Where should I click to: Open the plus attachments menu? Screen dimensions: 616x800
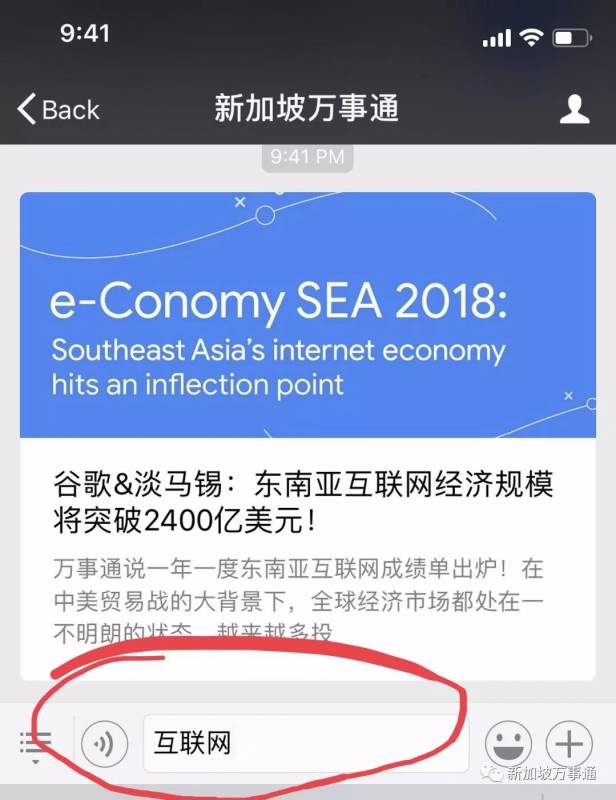569,744
